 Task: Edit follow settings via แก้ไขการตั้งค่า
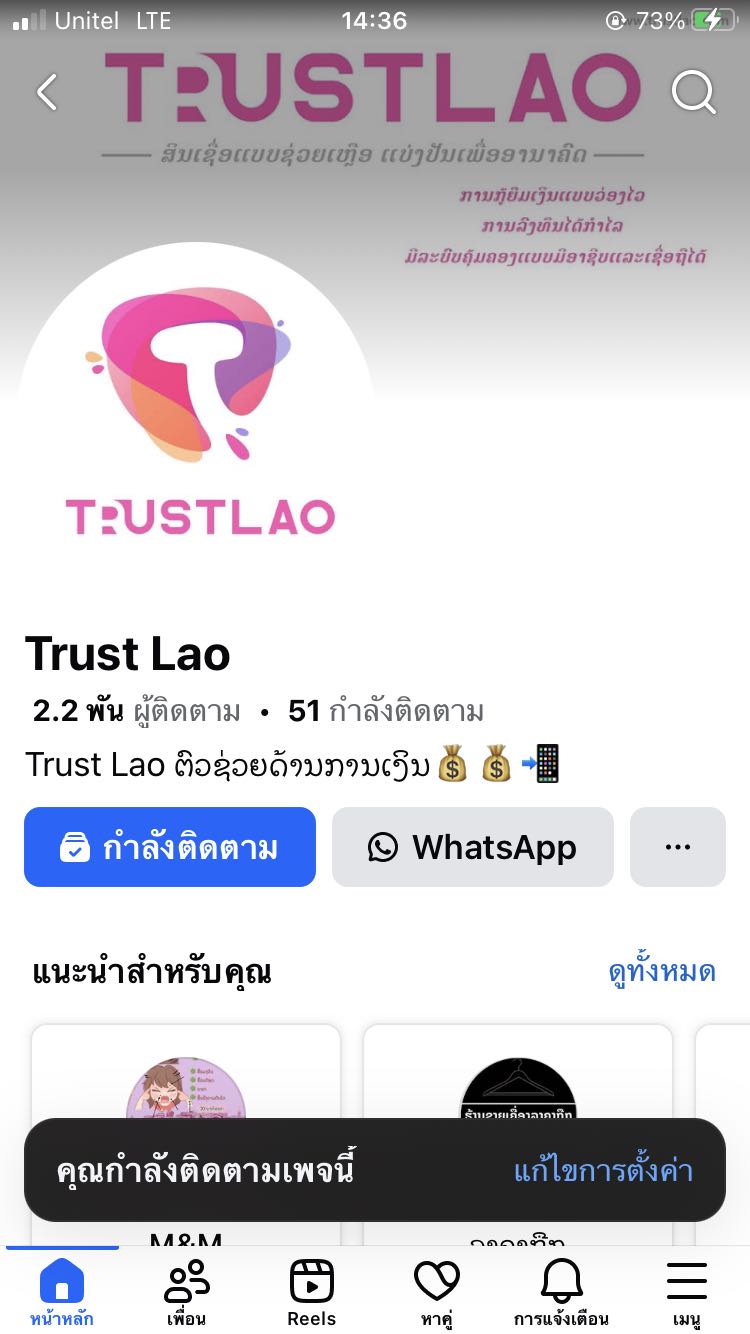603,1171
